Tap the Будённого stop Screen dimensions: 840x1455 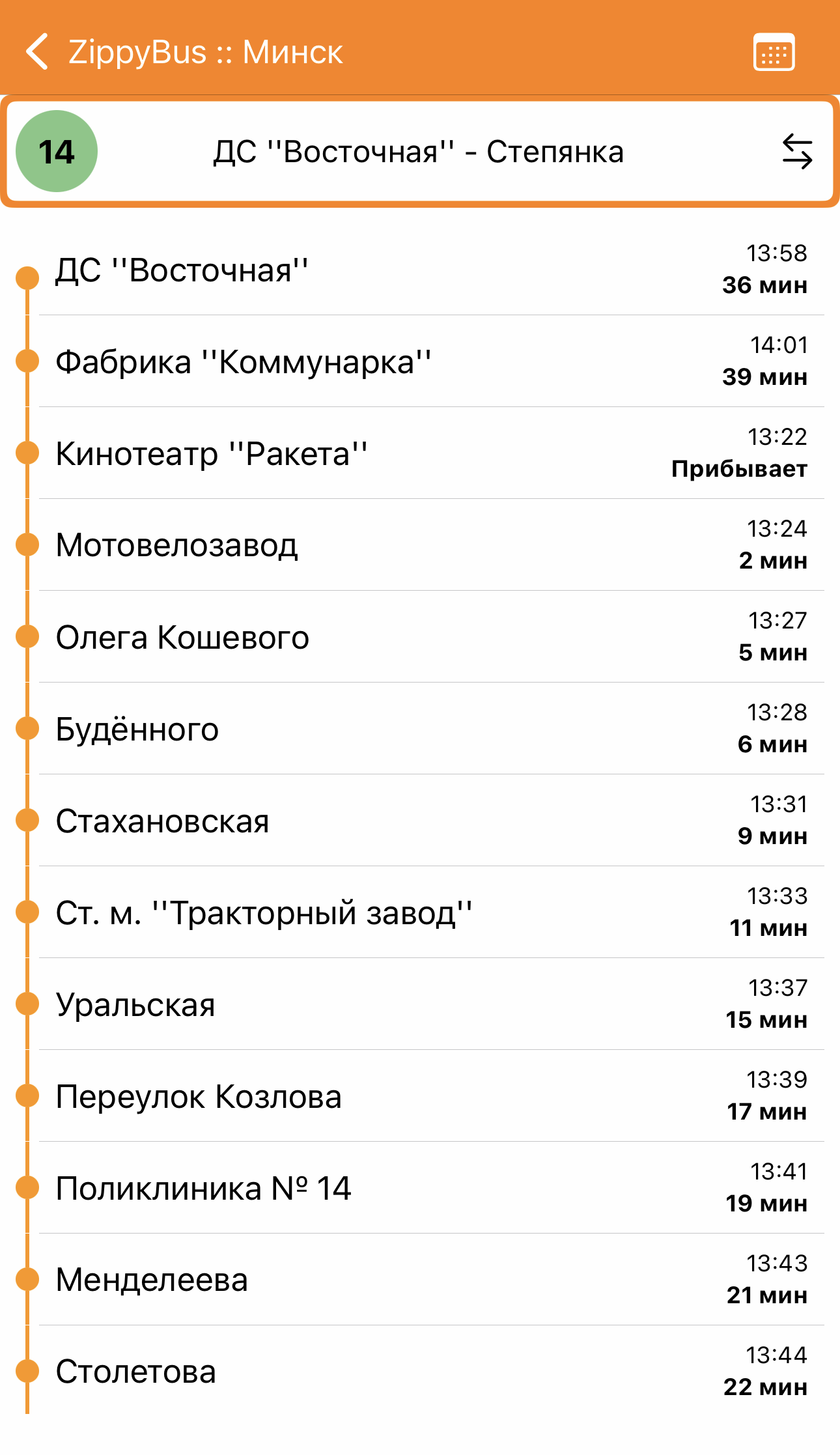[137, 729]
